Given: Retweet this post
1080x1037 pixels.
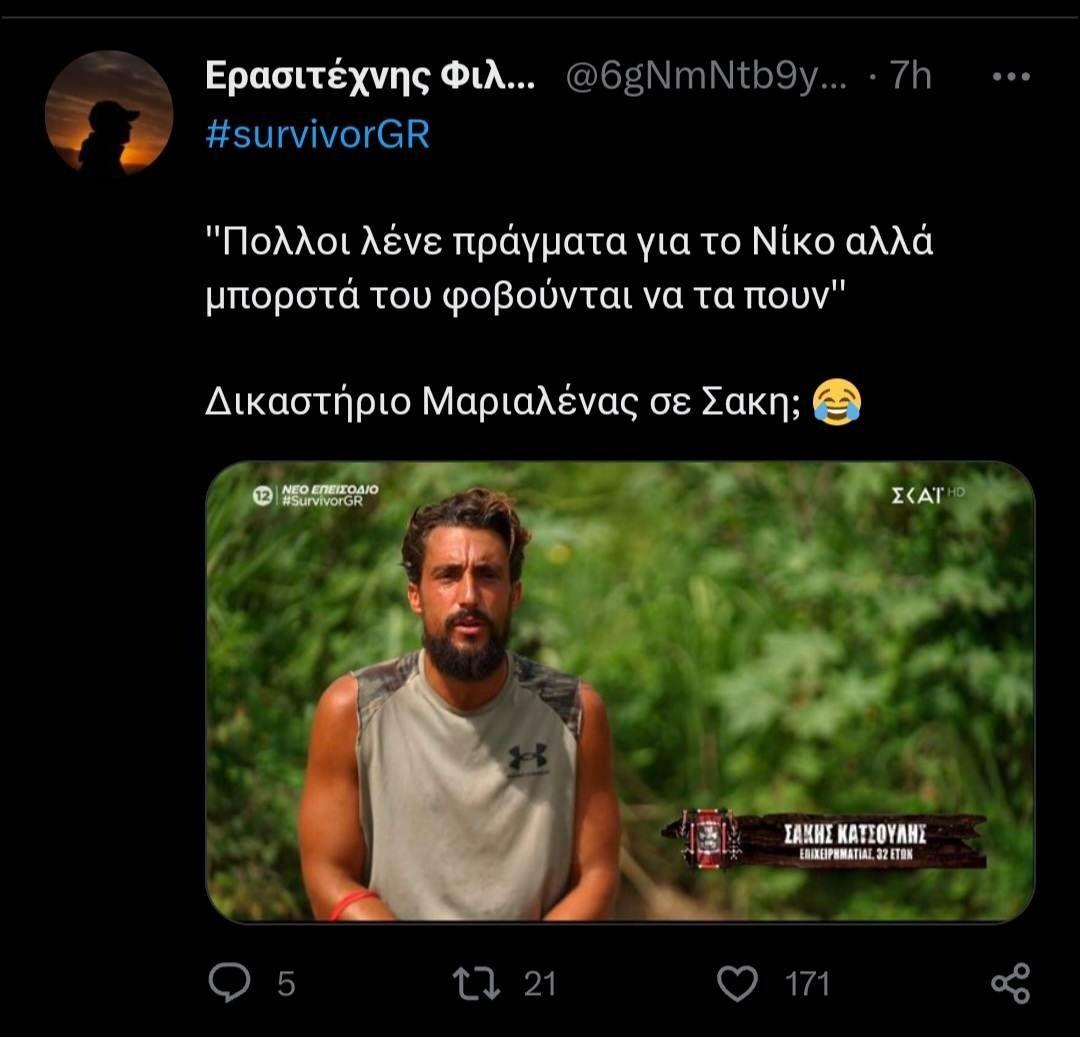Looking at the screenshot, I should tap(477, 983).
